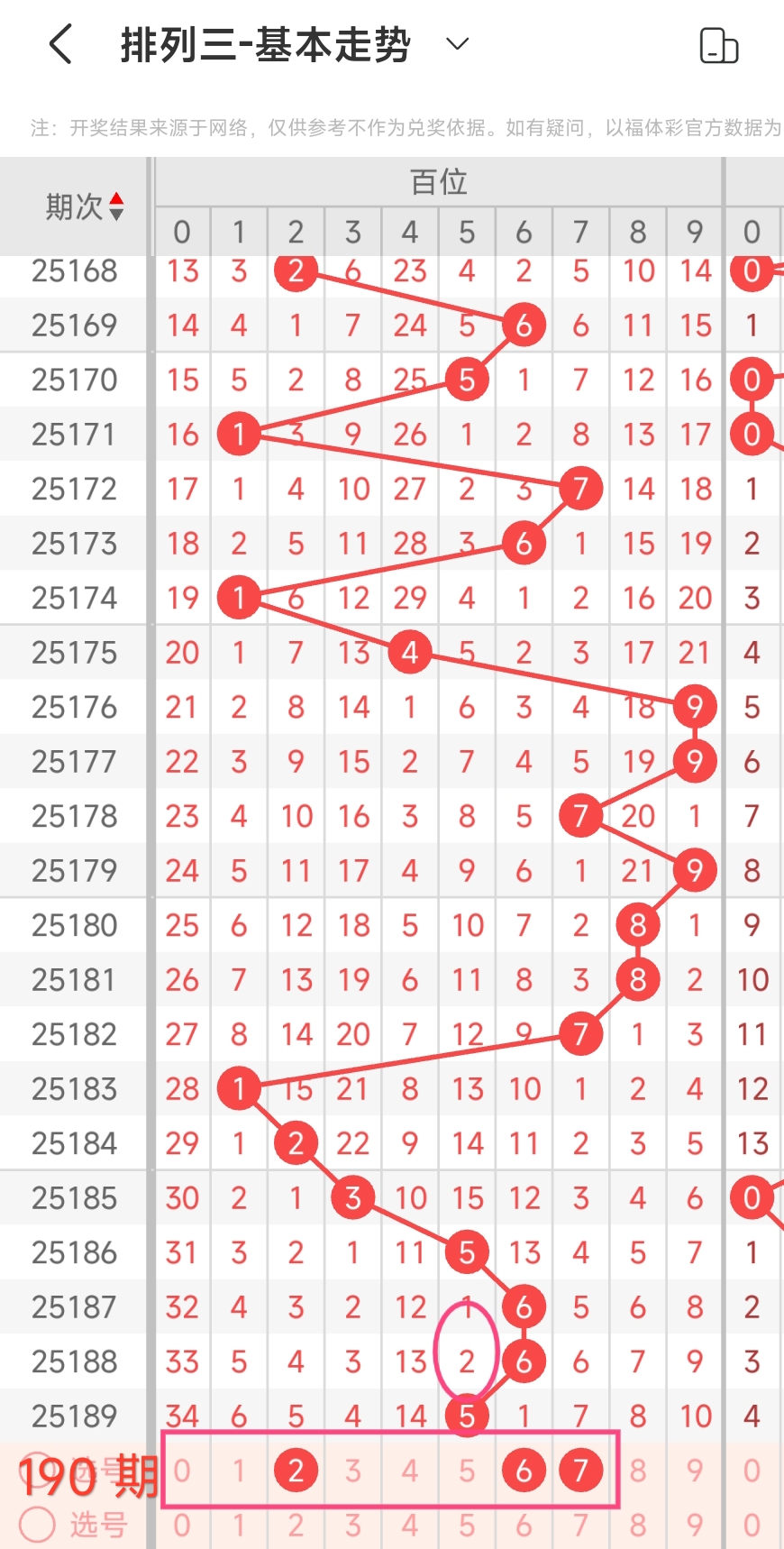Pick number 4 in the 190期 row
Image resolution: width=784 pixels, height=1549 pixels.
[x=410, y=1471]
